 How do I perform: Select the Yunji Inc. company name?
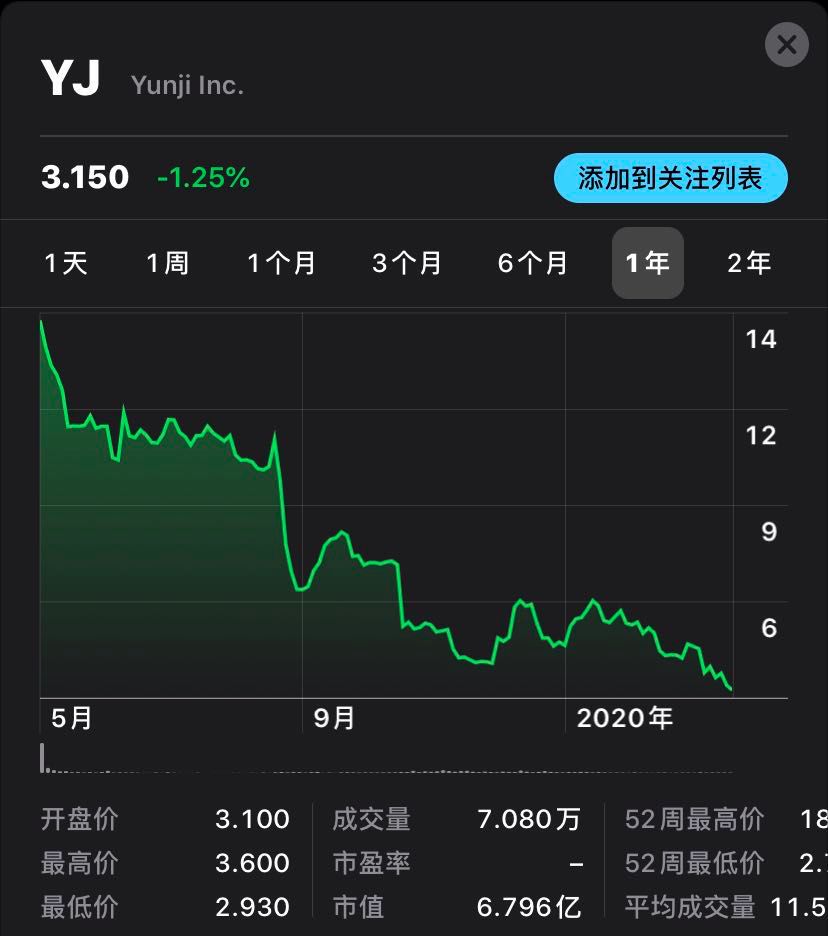coord(186,86)
